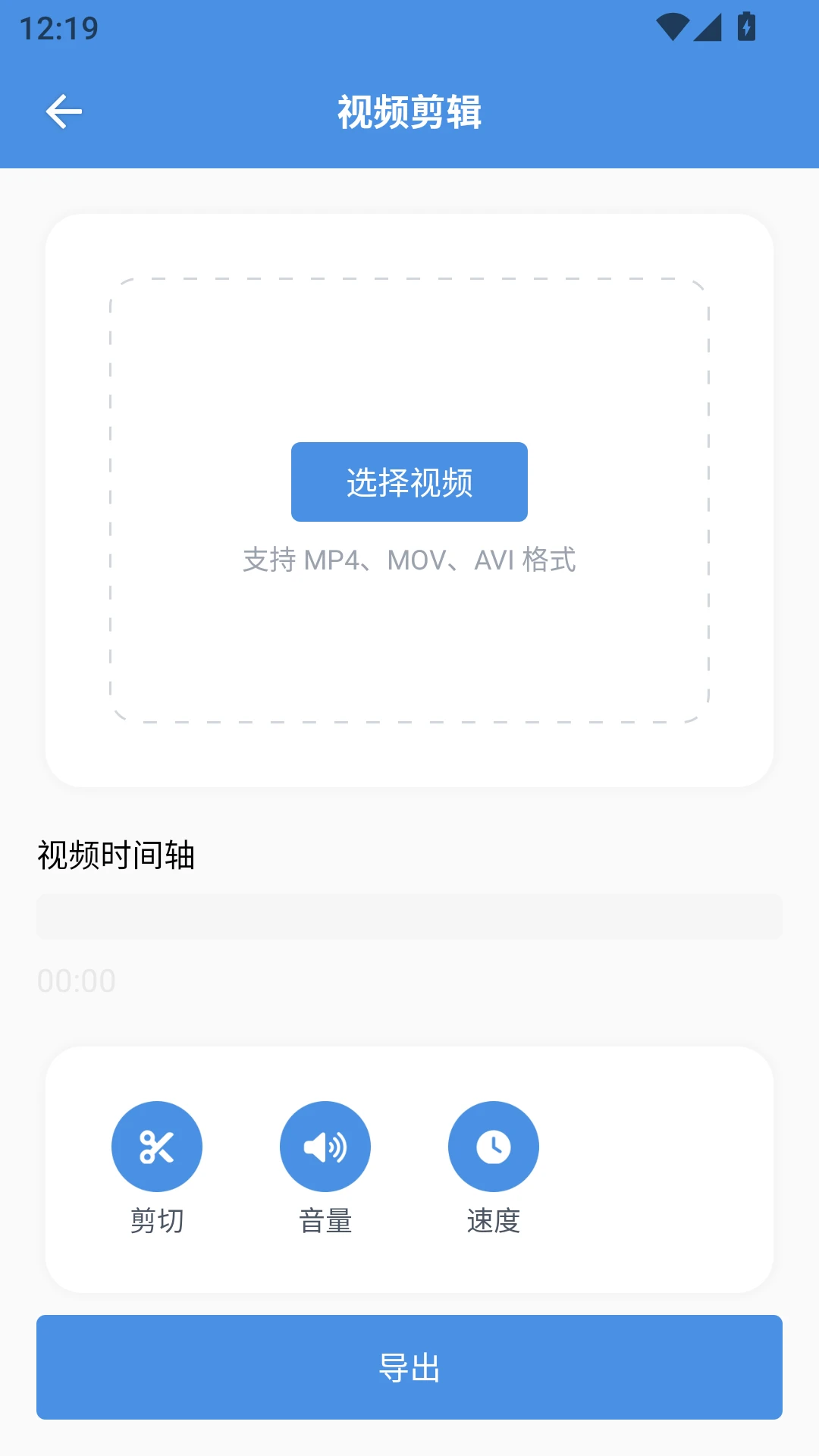
Task: Tap the 00:00 timestamp label
Action: click(75, 979)
